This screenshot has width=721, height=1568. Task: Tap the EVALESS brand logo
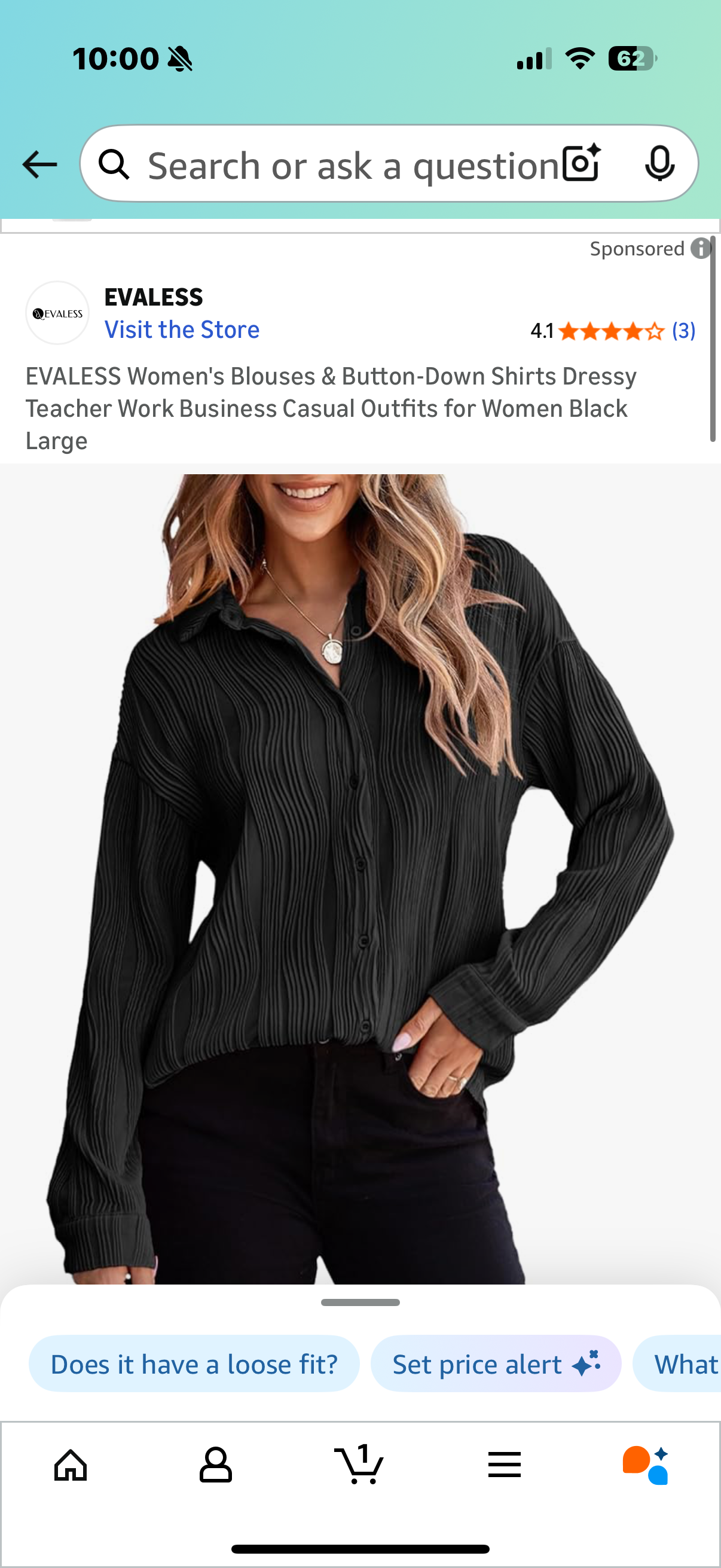[58, 313]
